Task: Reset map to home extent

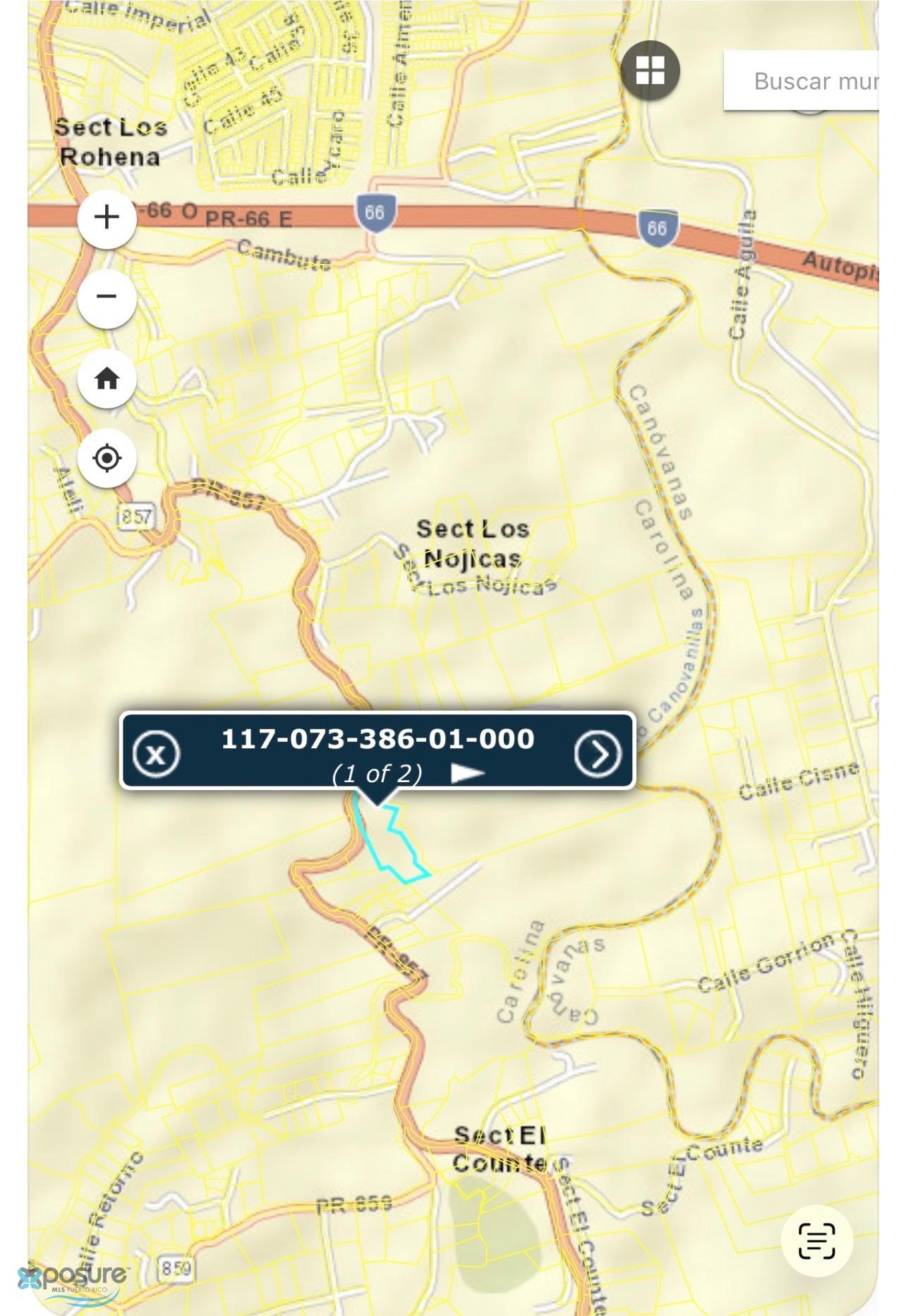Action: (107, 379)
